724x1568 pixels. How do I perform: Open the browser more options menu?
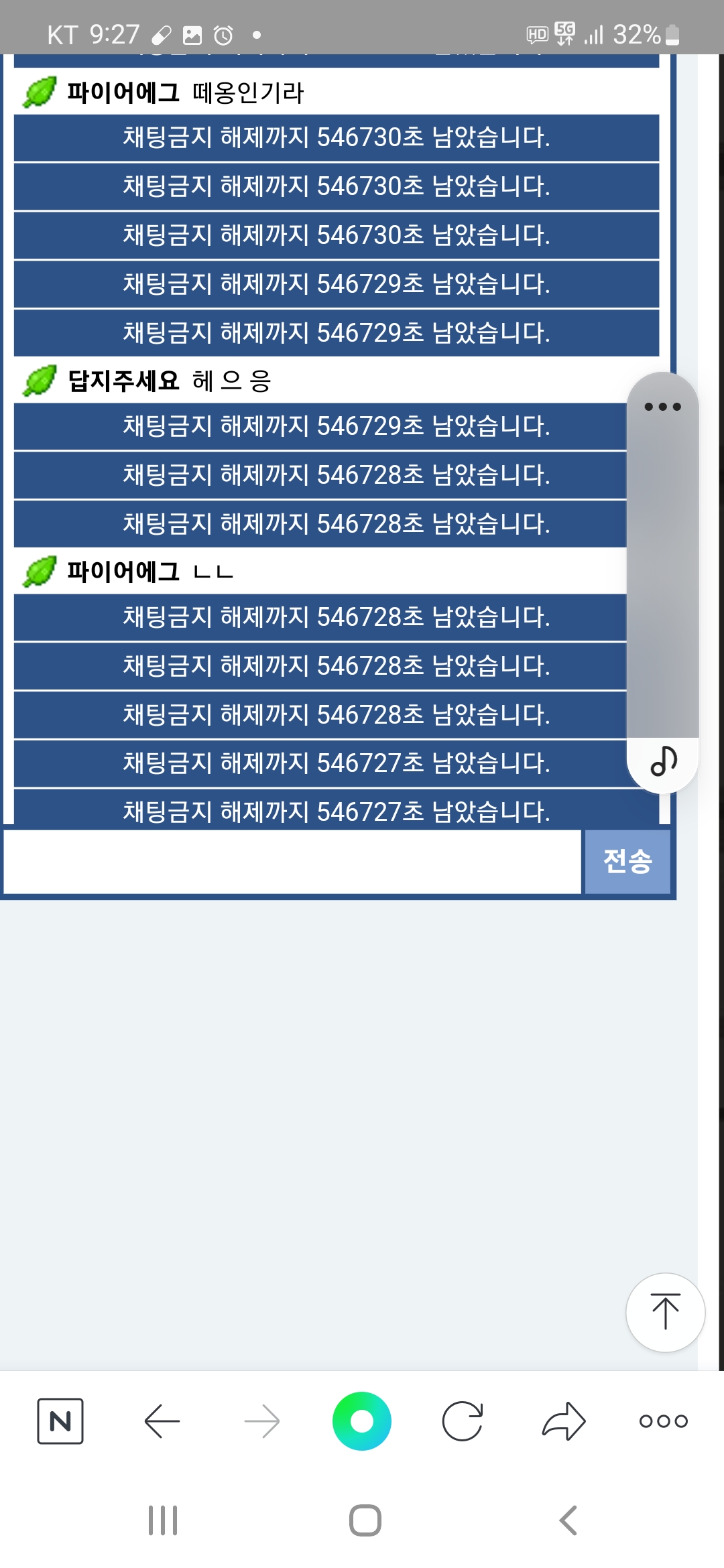pos(663,1421)
